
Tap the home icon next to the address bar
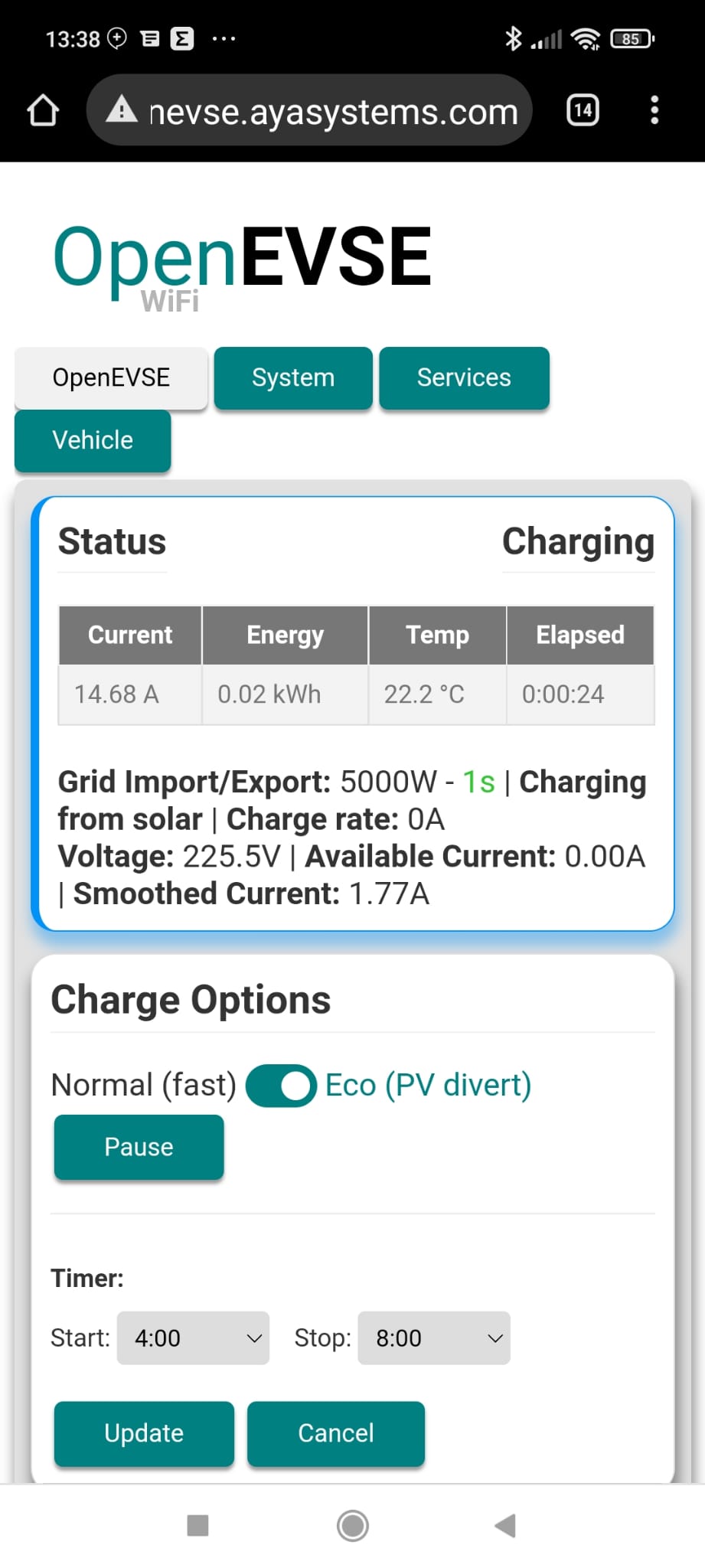pyautogui.click(x=42, y=110)
